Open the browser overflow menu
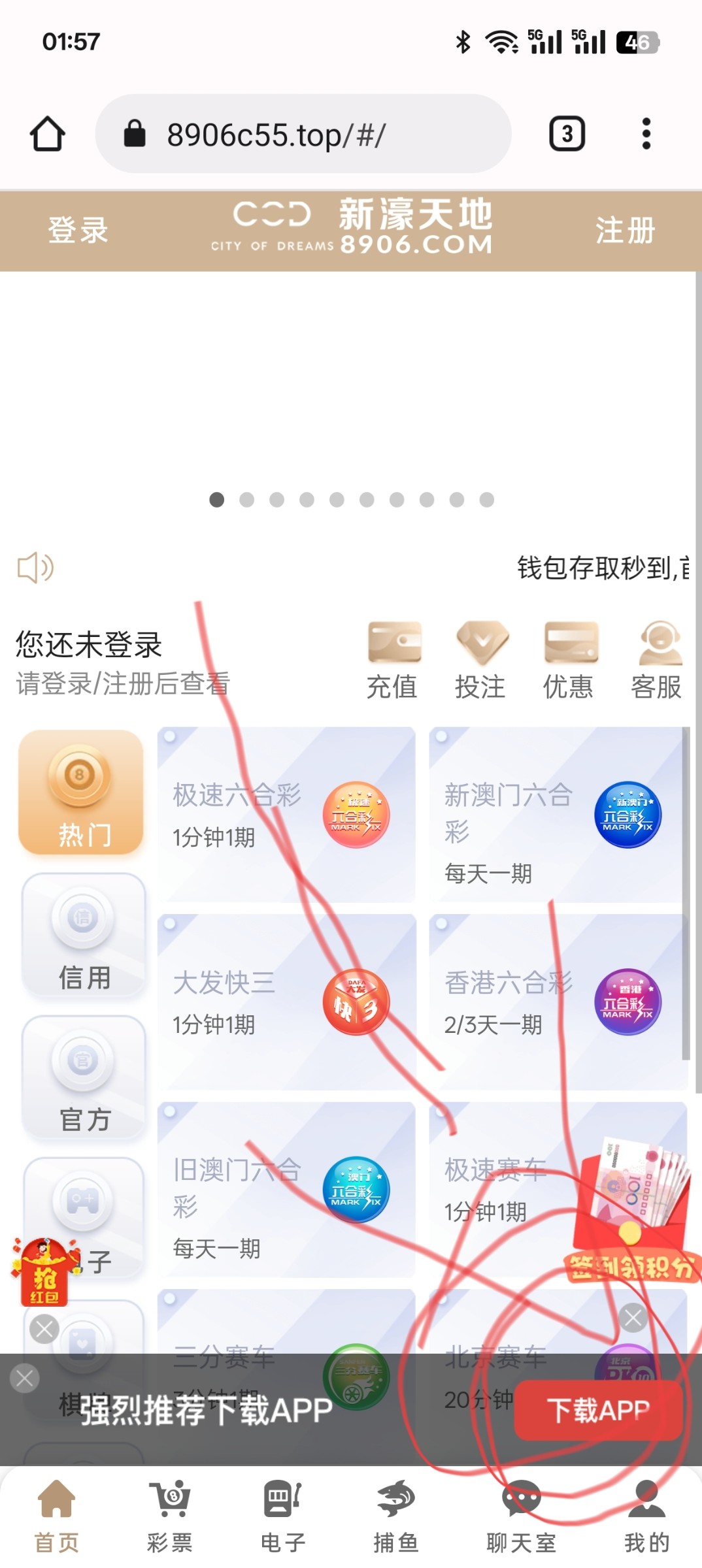This screenshot has height=1568, width=702. pos(646,134)
